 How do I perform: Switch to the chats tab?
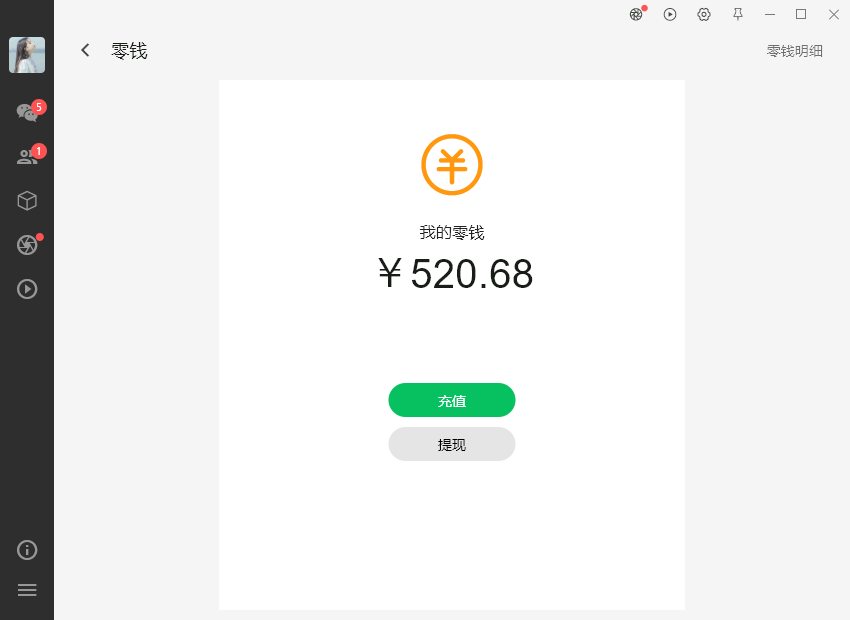pos(27,112)
